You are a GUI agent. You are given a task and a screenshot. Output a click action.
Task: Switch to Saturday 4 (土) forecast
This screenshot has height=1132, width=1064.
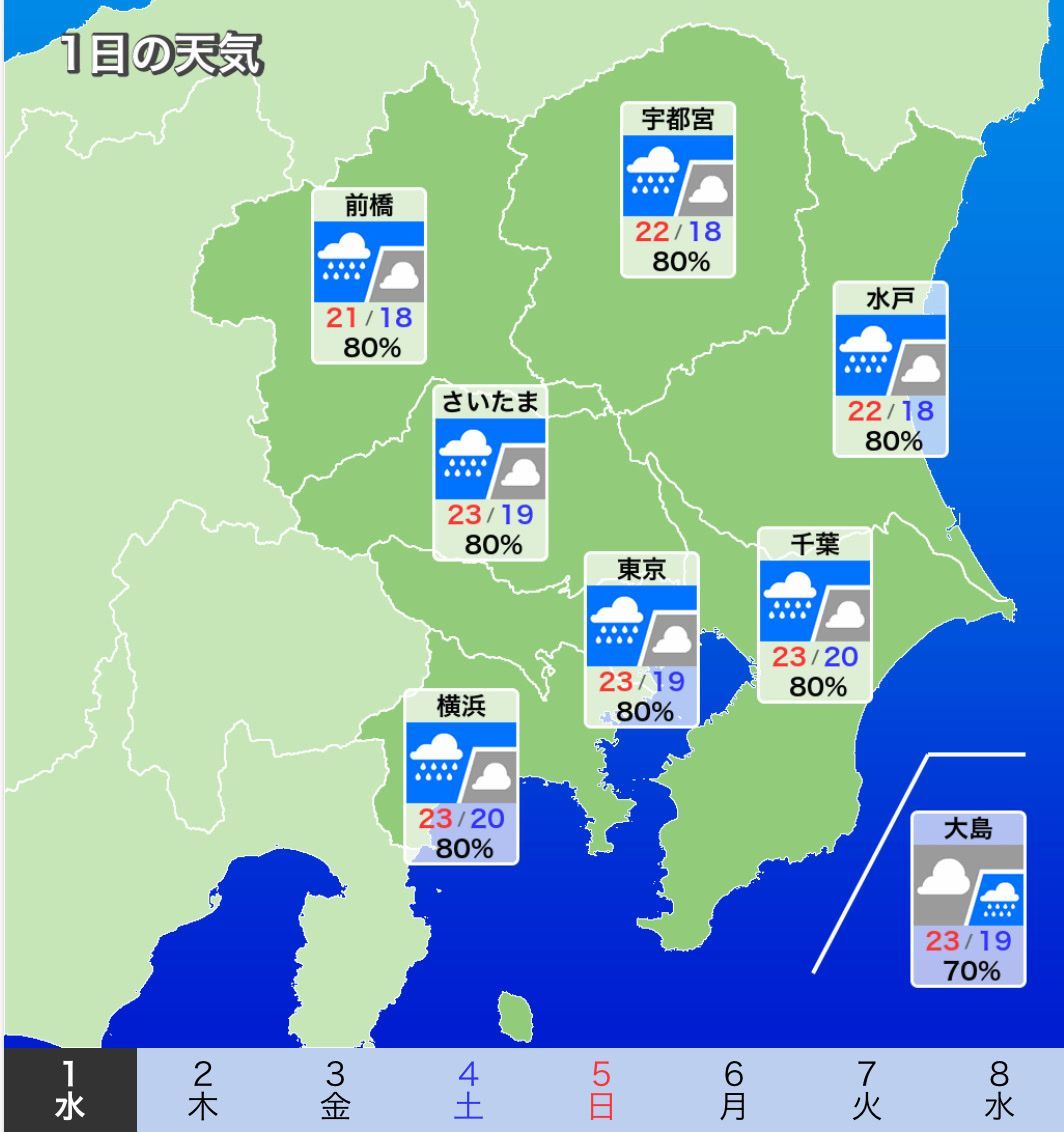(468, 1090)
